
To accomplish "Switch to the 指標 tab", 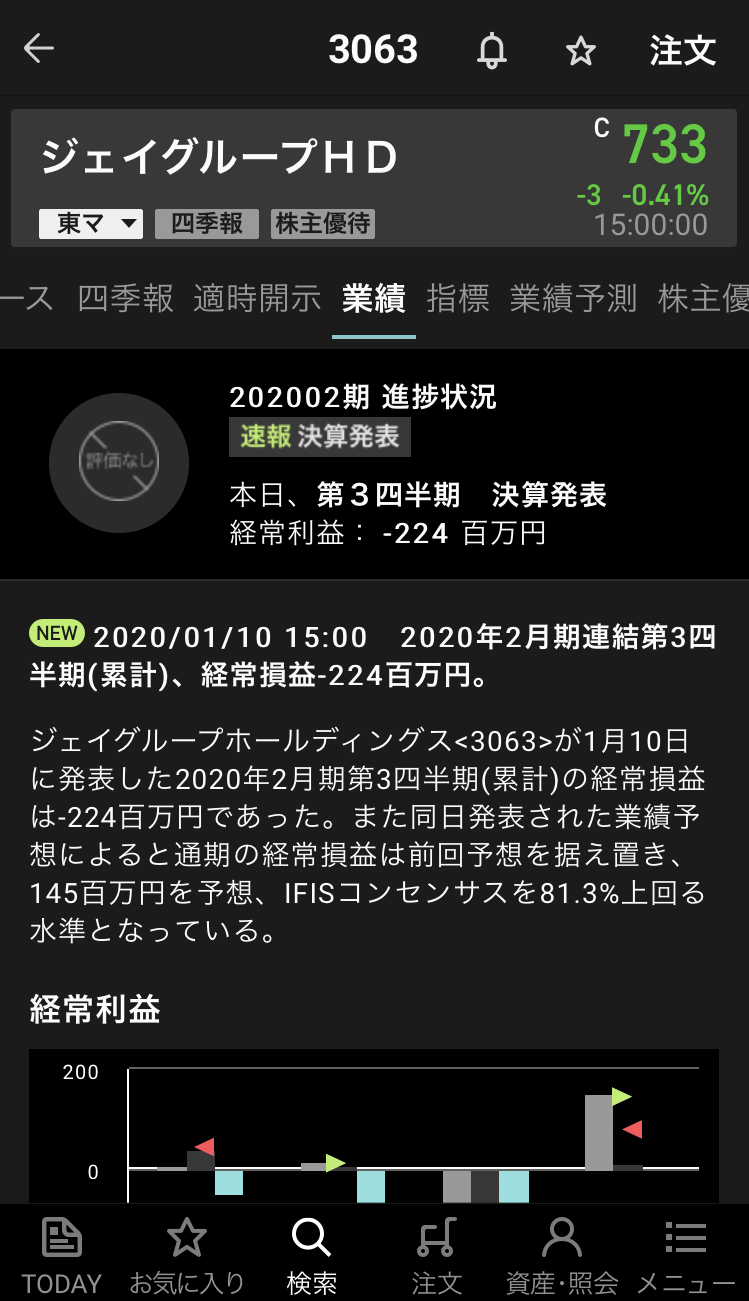I will tap(457, 298).
